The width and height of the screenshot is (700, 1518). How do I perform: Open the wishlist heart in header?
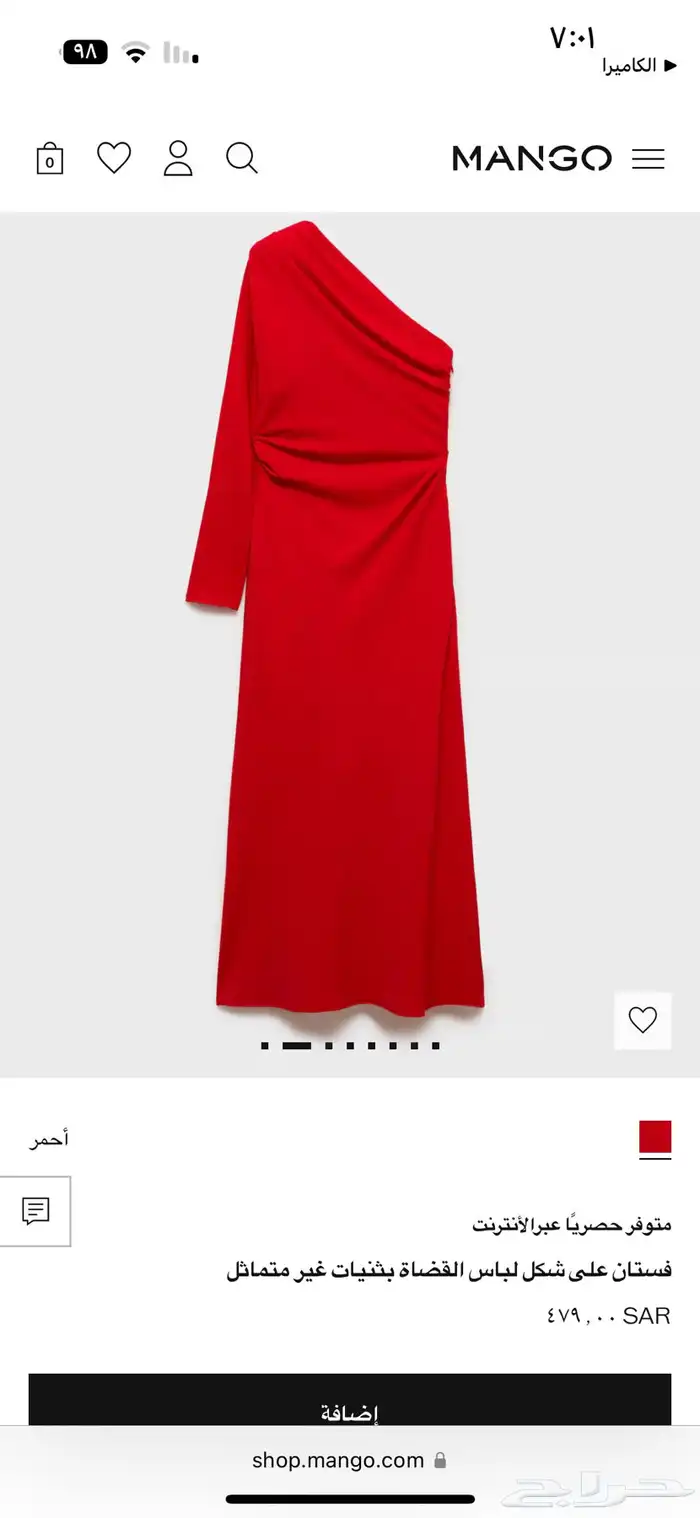point(114,158)
